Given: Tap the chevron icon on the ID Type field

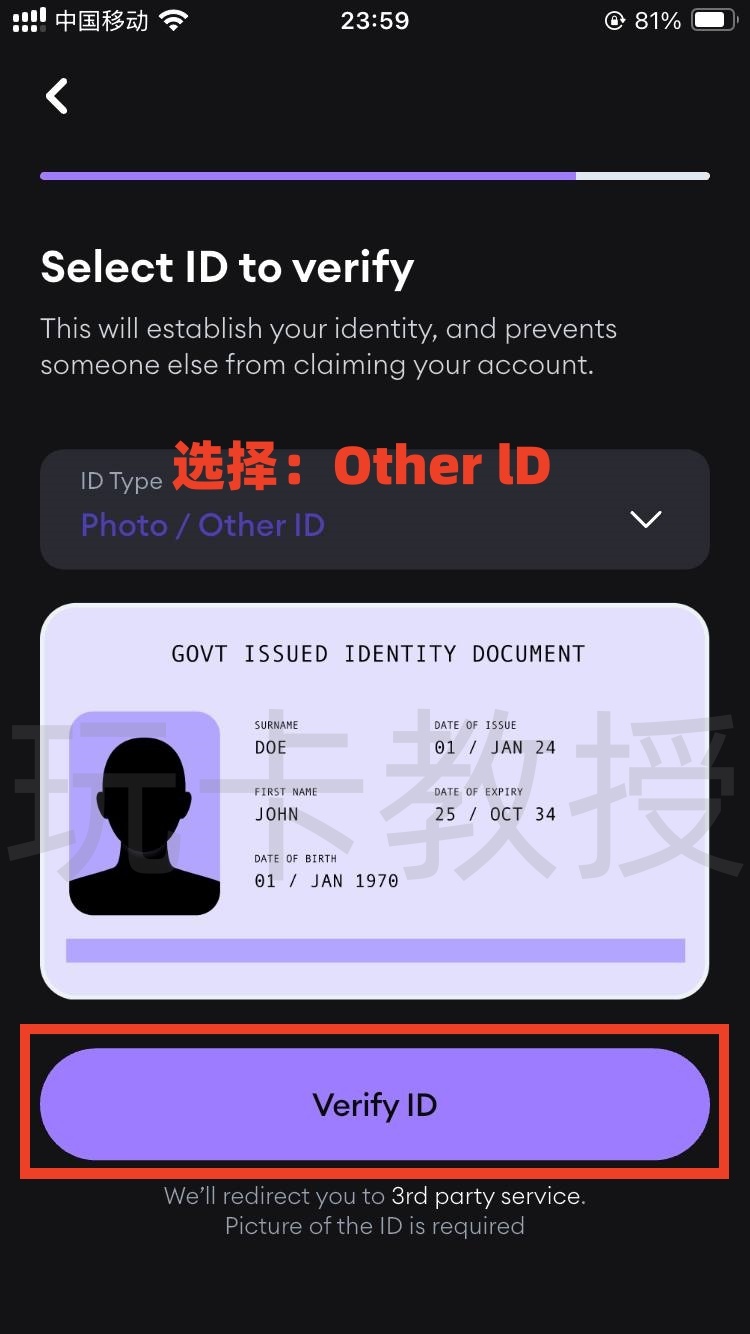Looking at the screenshot, I should coord(645,520).
